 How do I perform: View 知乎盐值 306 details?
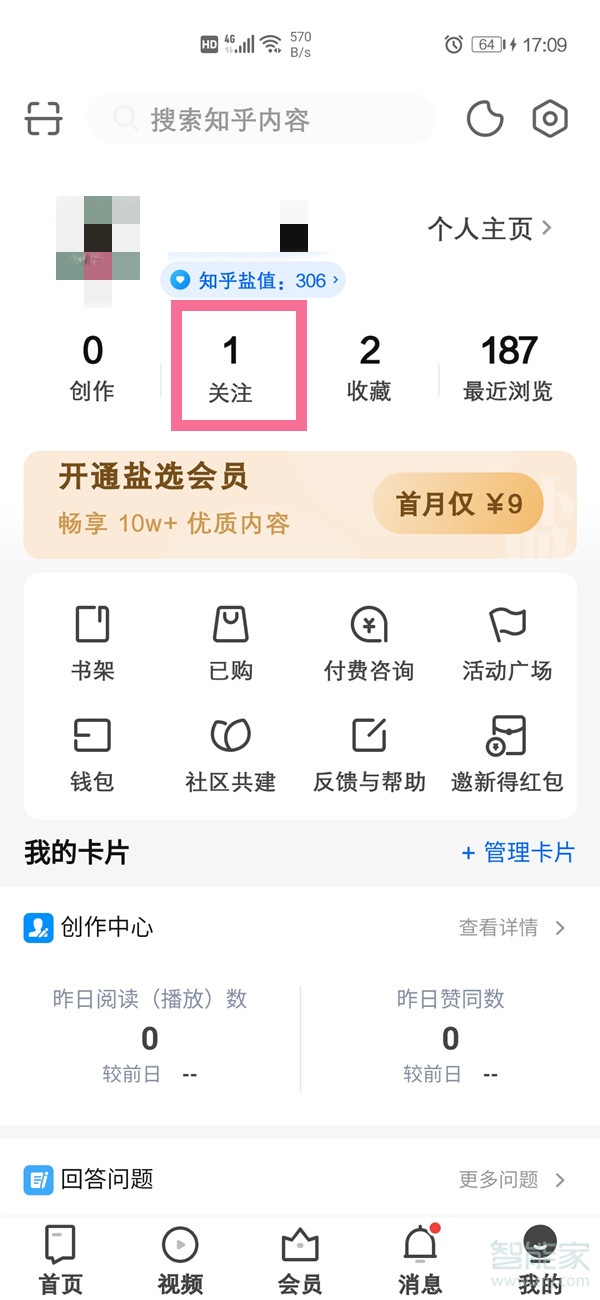pos(253,281)
